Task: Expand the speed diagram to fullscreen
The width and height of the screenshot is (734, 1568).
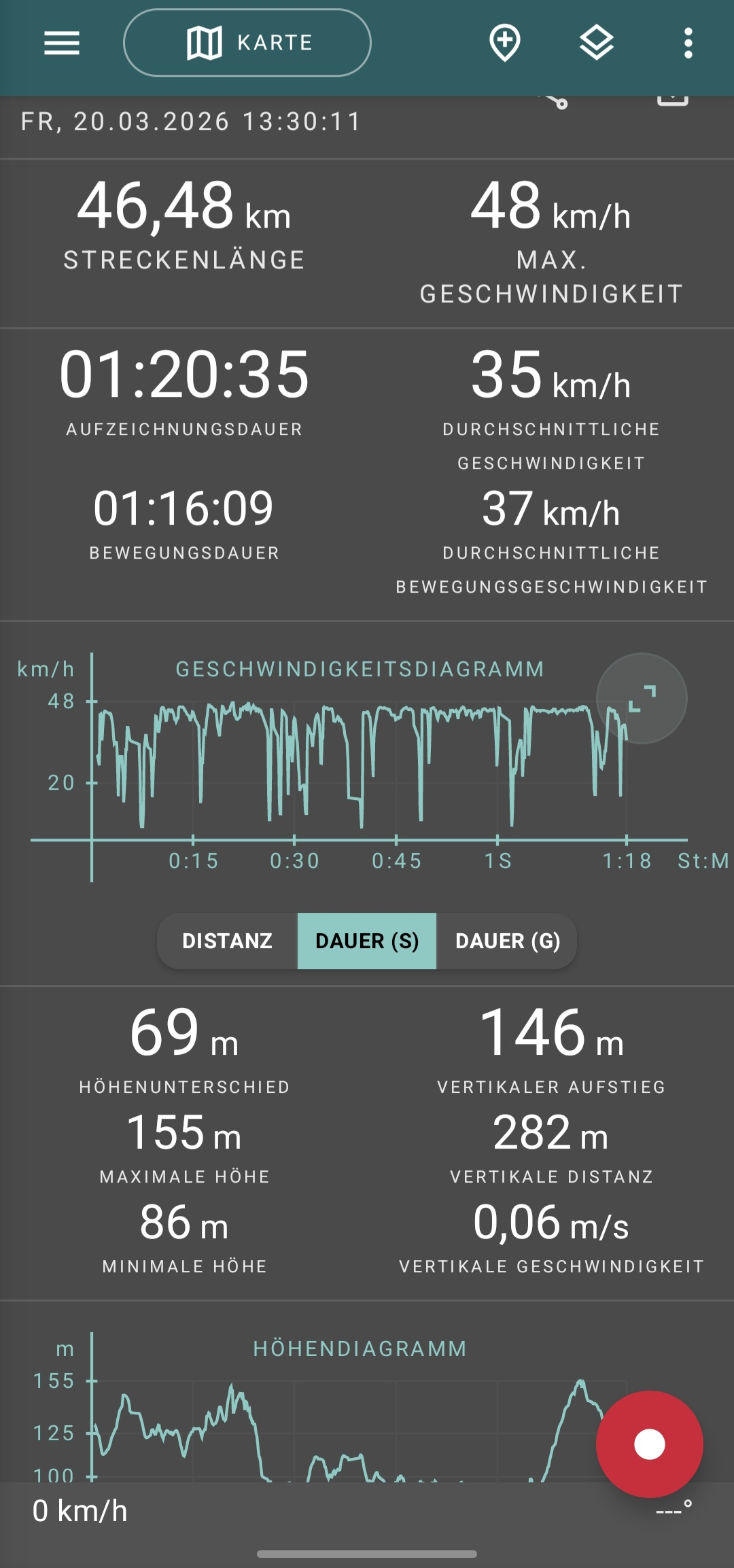Action: 642,699
